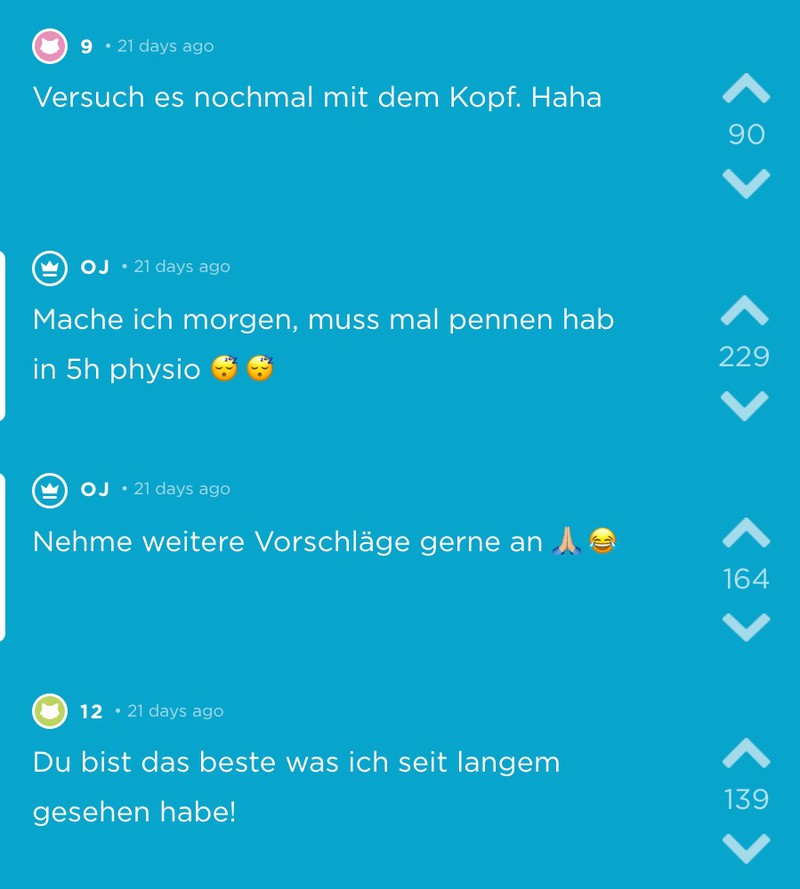800x889 pixels.
Task: Click the crown avatar on OJ's Vorschläge comment
Action: 48,489
